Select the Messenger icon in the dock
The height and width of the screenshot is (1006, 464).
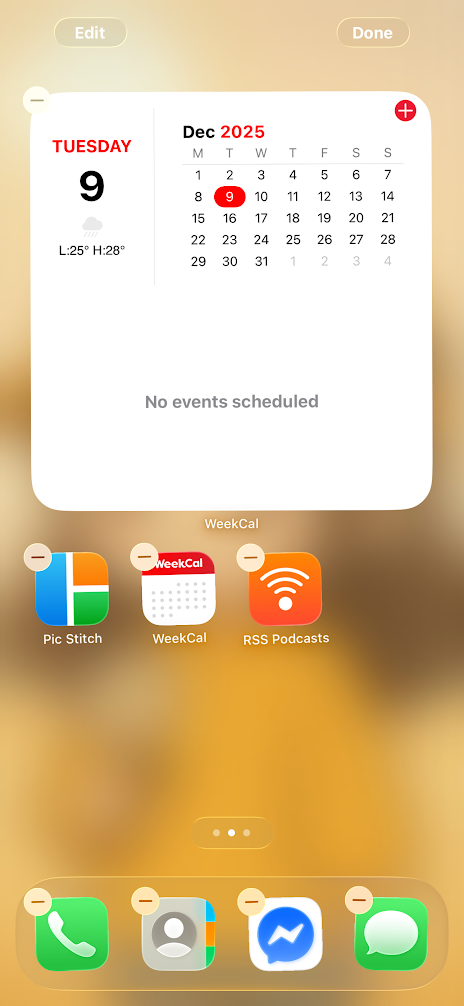pos(286,934)
